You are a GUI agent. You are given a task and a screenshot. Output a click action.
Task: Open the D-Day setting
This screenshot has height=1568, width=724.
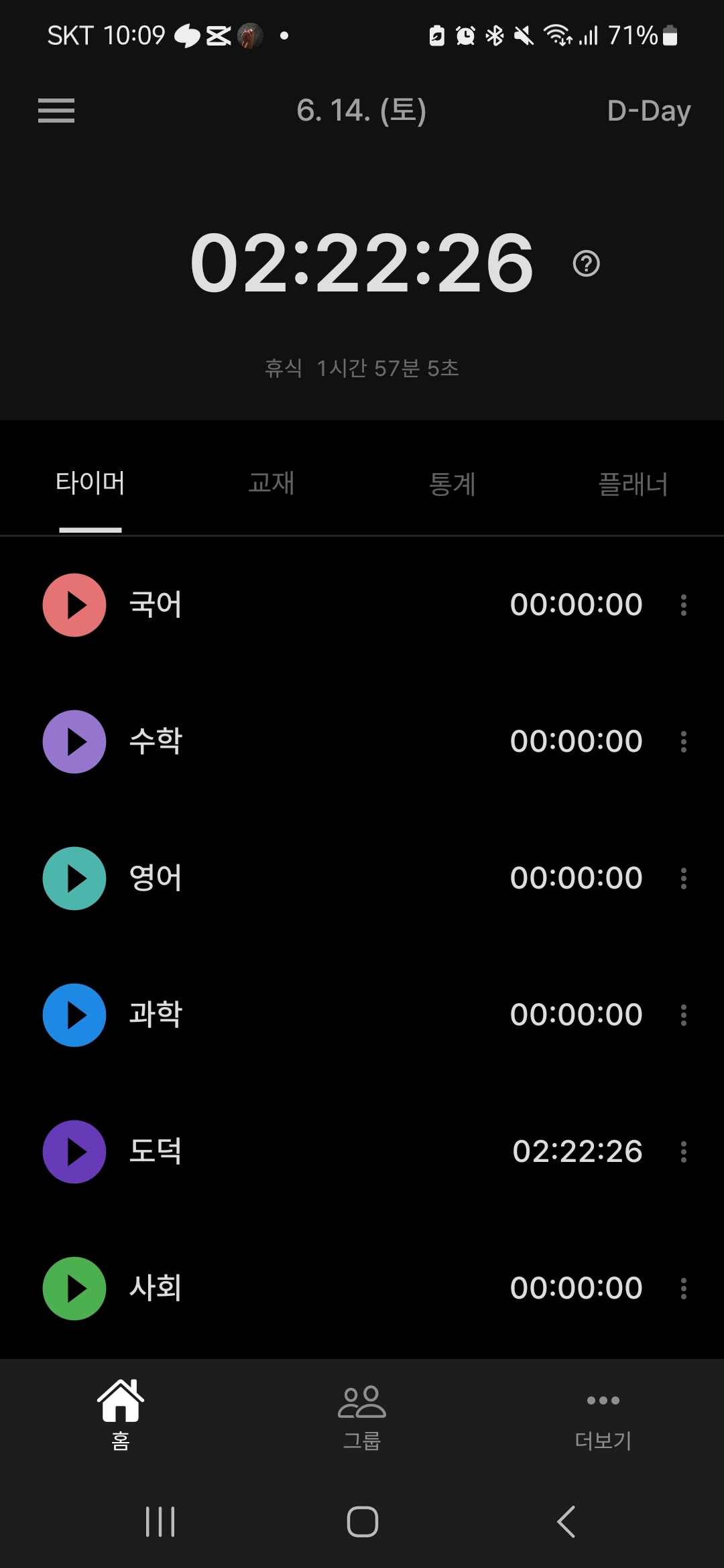pos(648,111)
